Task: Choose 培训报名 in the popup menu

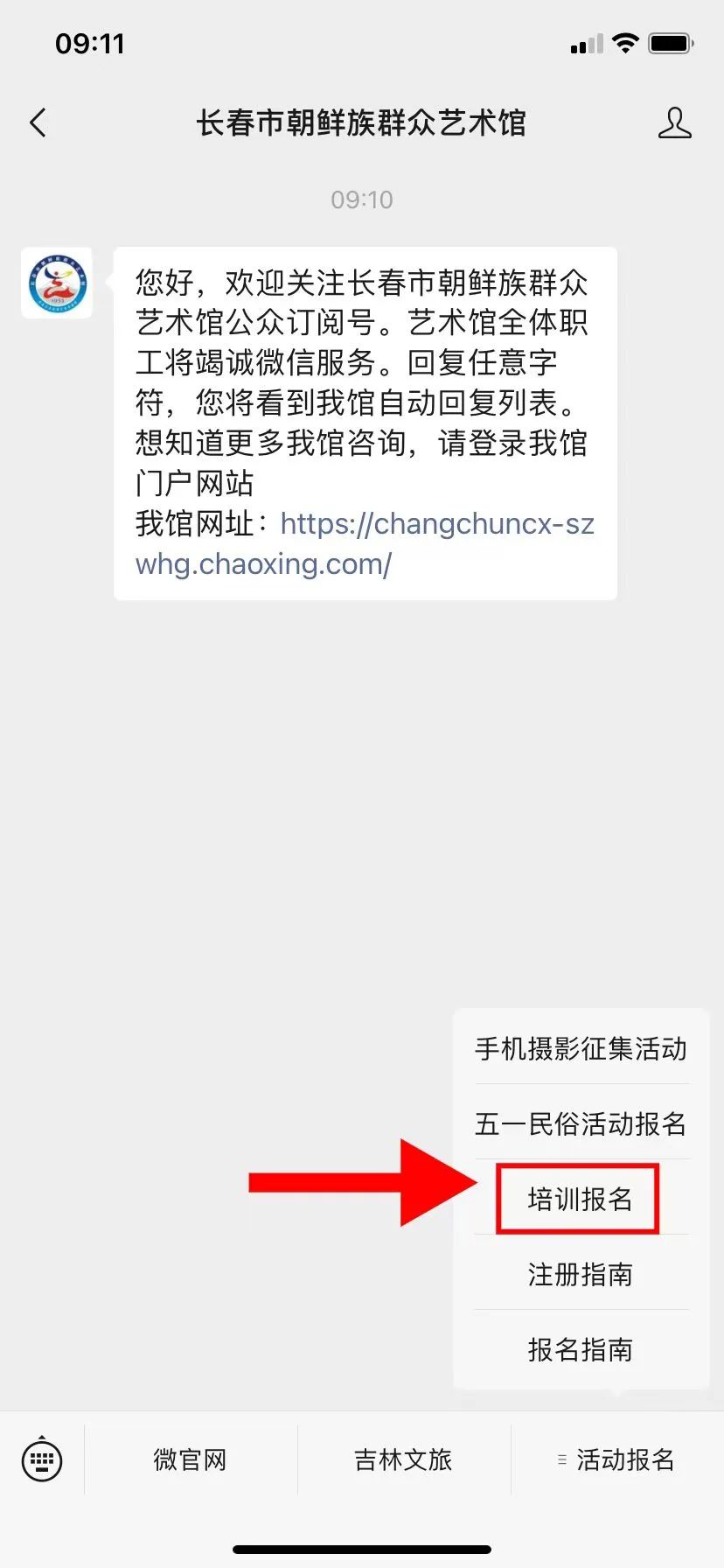Action: coord(579,1199)
